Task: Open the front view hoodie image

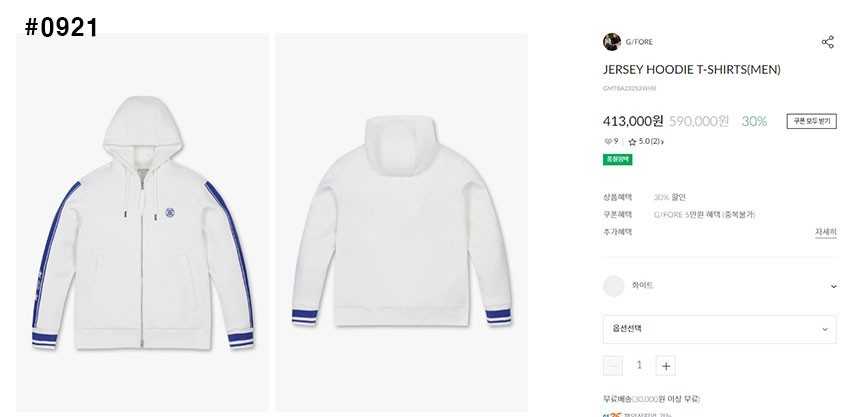Action: pyautogui.click(x=142, y=220)
